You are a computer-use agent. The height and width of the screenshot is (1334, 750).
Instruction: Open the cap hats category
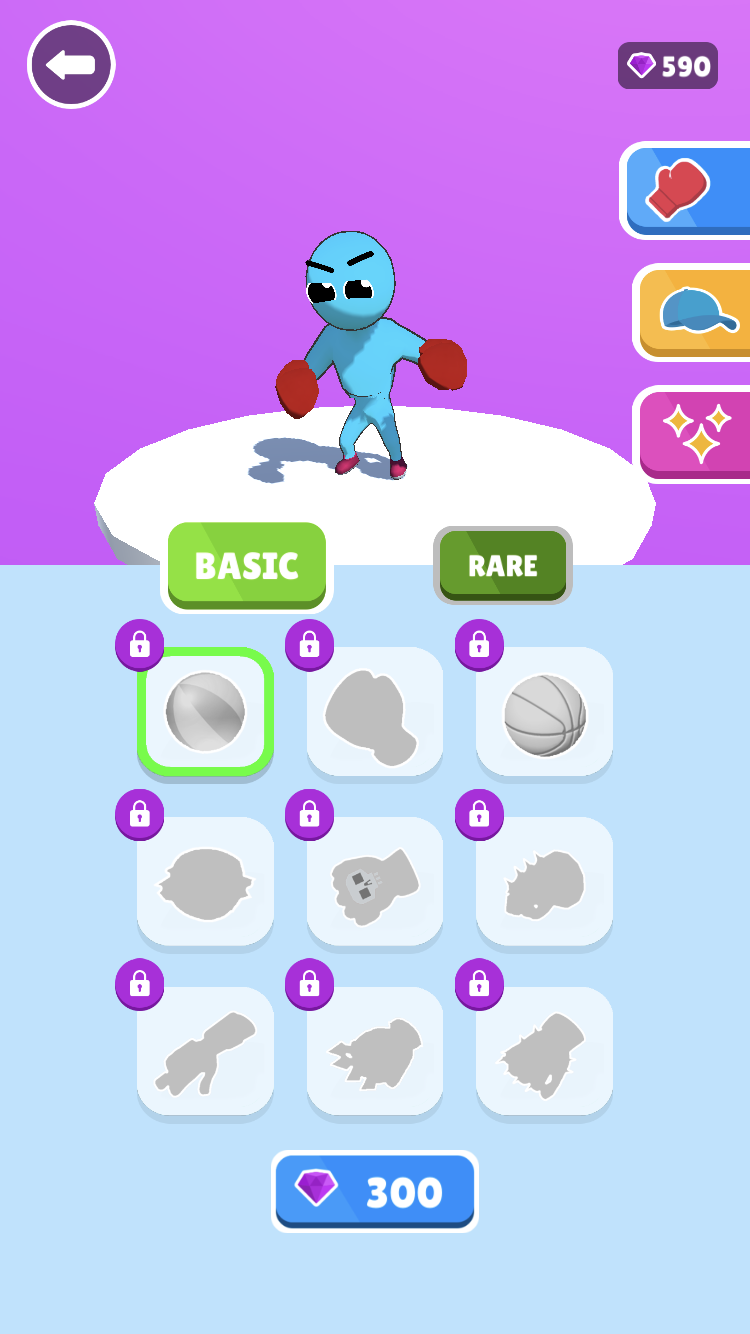tap(694, 312)
